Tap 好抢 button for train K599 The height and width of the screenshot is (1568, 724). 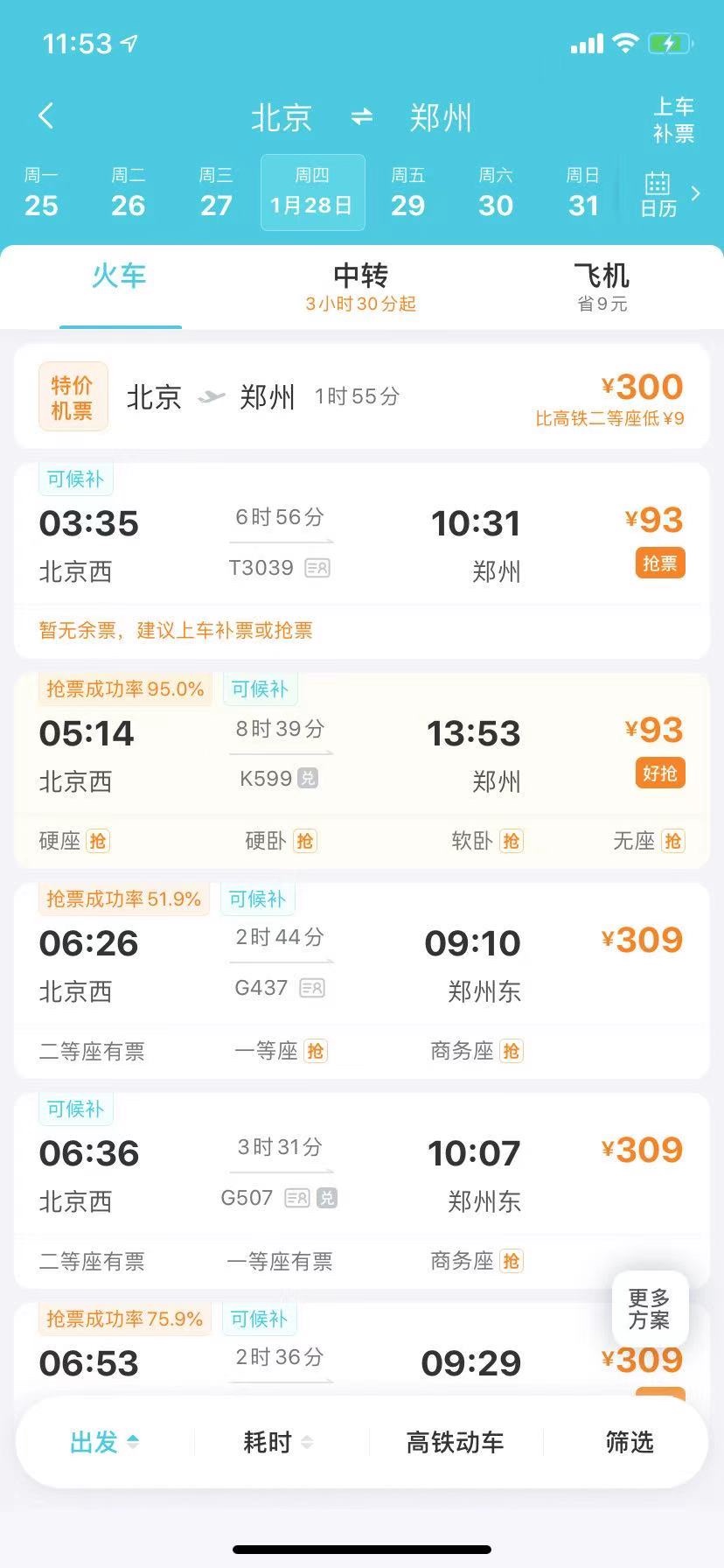pos(659,773)
